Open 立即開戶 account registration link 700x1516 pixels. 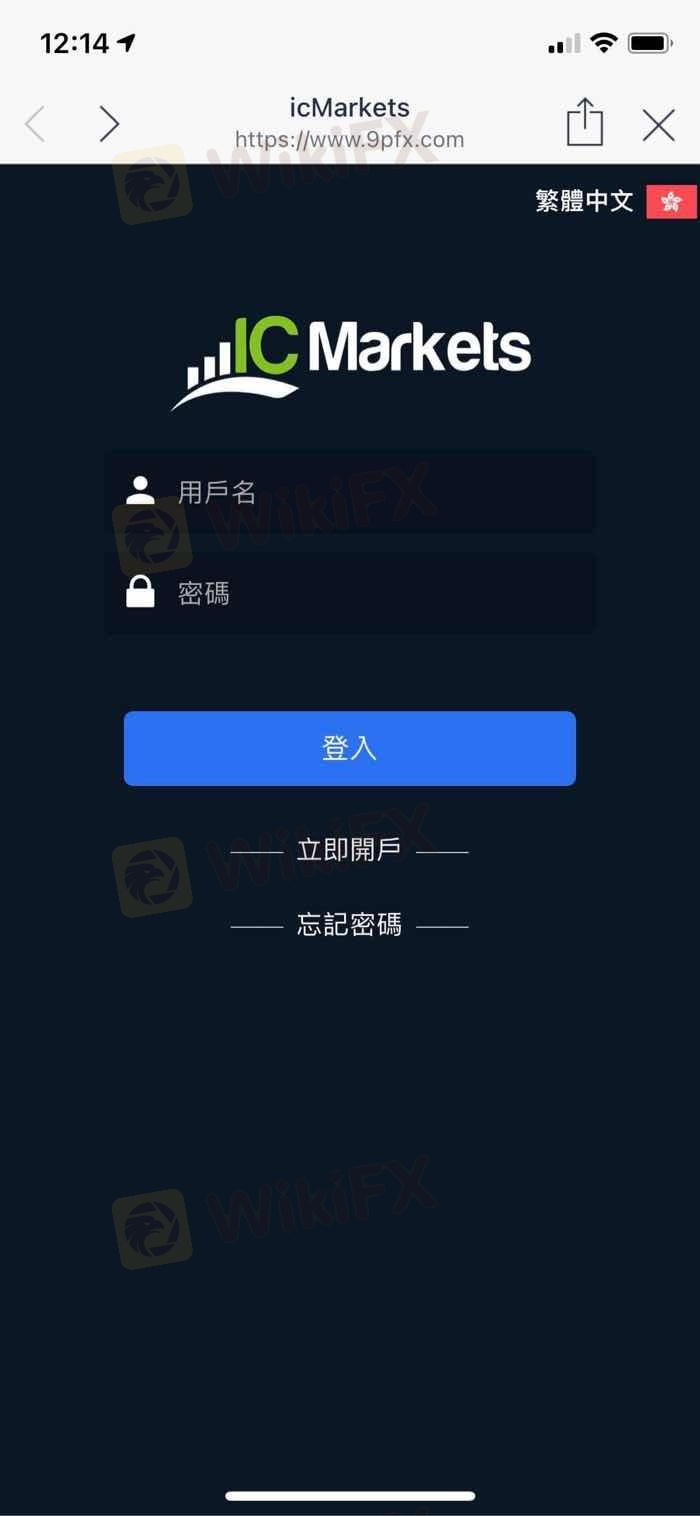pos(349,851)
